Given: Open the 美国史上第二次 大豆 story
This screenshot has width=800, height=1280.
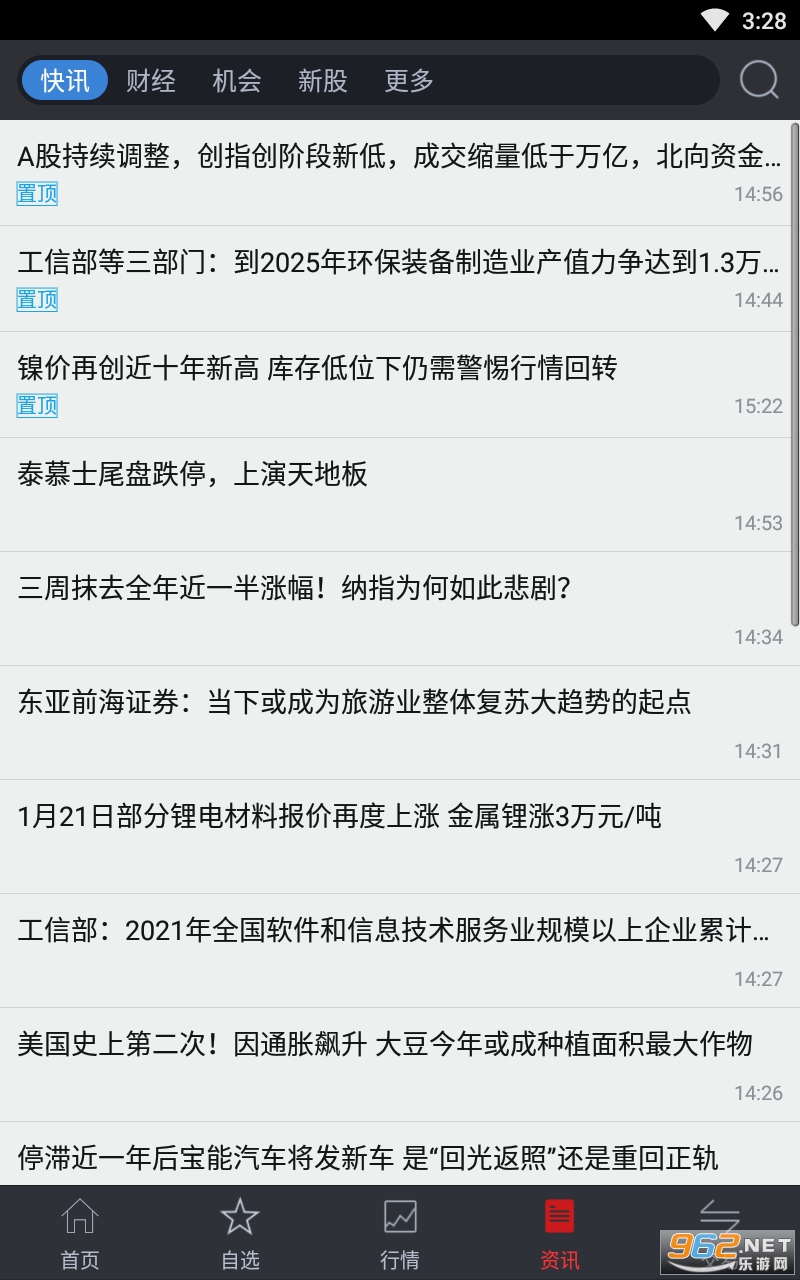Looking at the screenshot, I should click(385, 1045).
